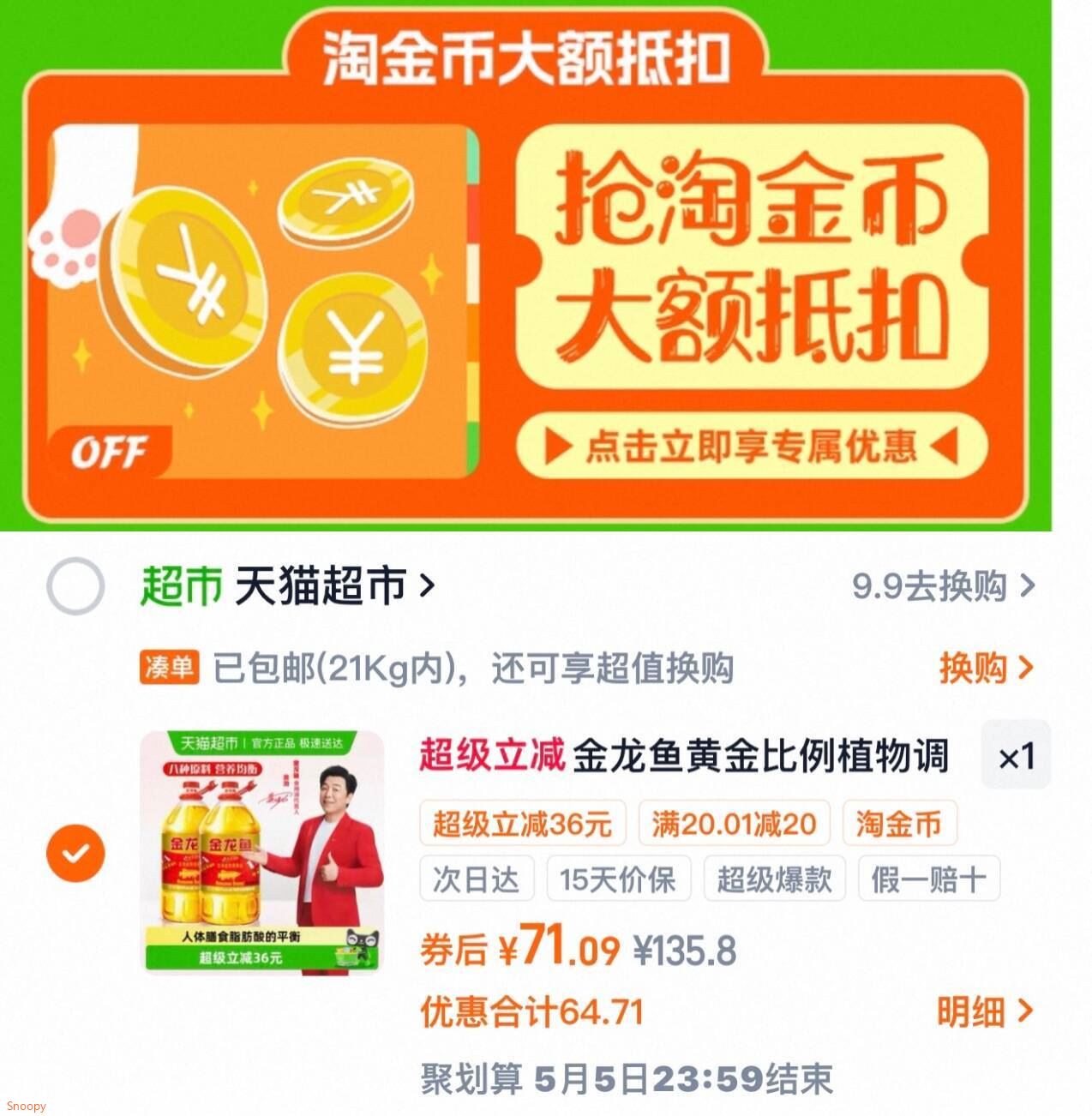Screen dimensions: 1092x1116
Task: View 明细 discount breakdown
Action: click(x=984, y=1011)
